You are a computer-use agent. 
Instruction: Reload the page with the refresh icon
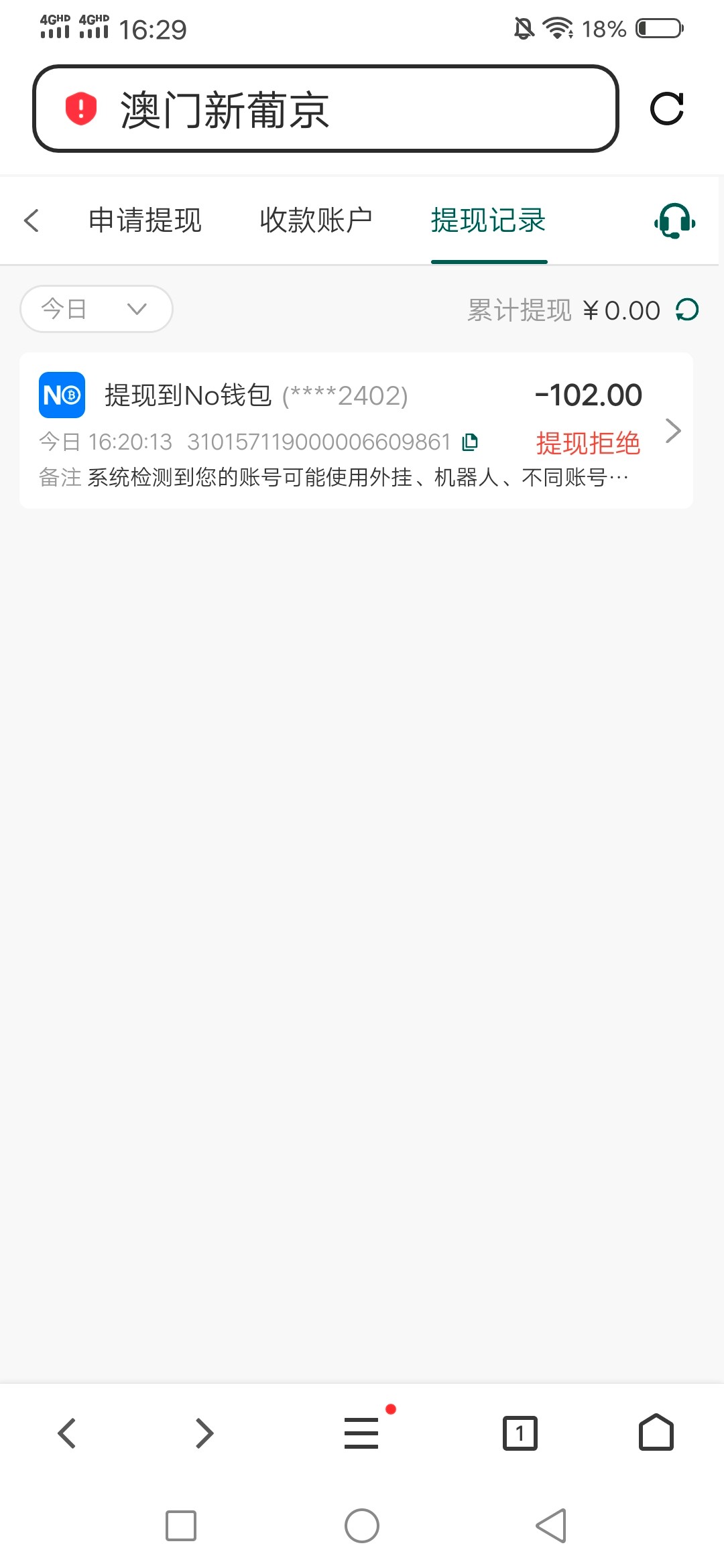667,109
